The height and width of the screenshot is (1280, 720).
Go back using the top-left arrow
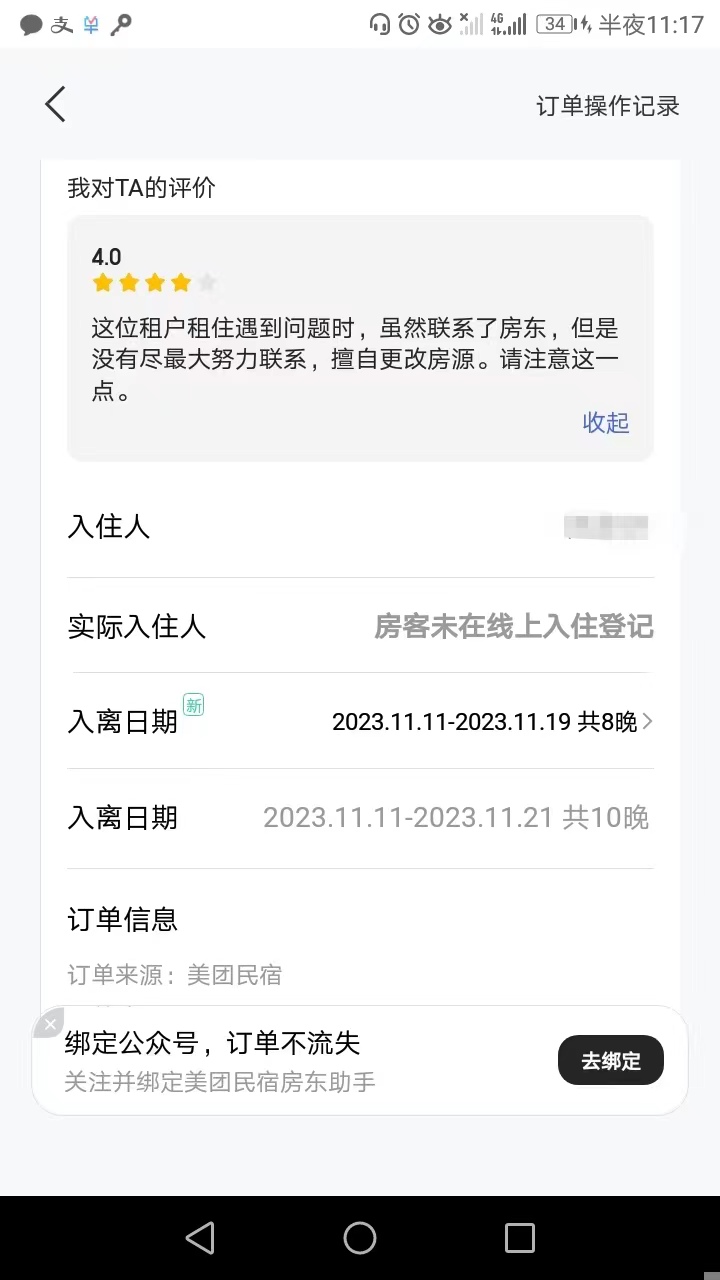pyautogui.click(x=55, y=104)
